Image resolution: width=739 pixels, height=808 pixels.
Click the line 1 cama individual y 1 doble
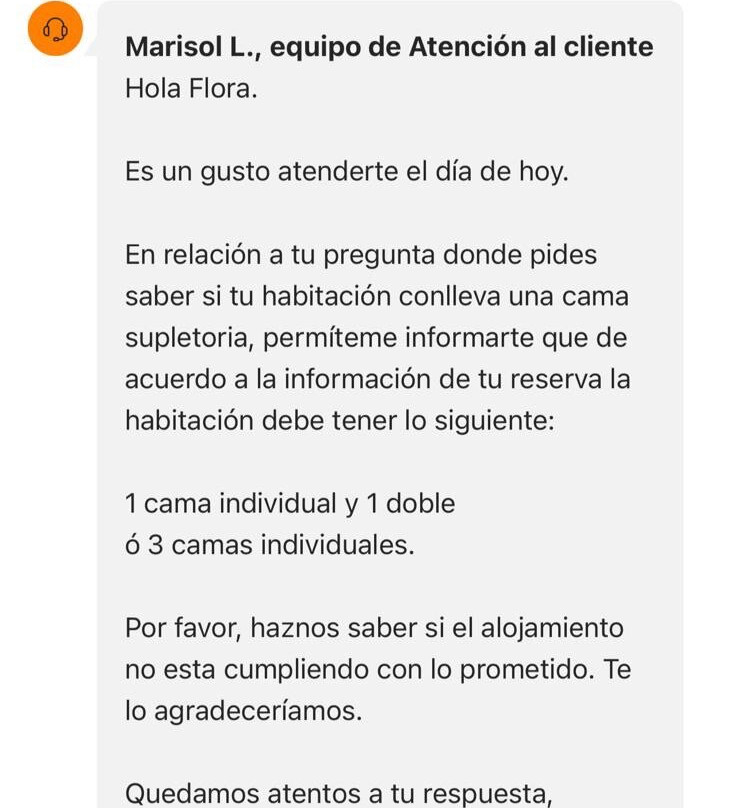287,504
